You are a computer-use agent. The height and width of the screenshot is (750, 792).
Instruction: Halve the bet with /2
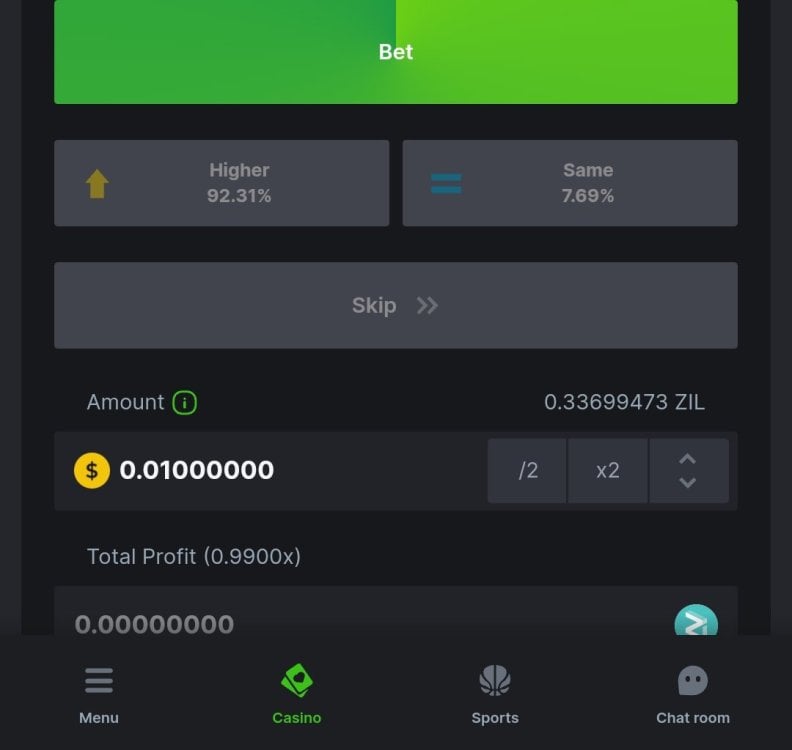[x=527, y=470]
